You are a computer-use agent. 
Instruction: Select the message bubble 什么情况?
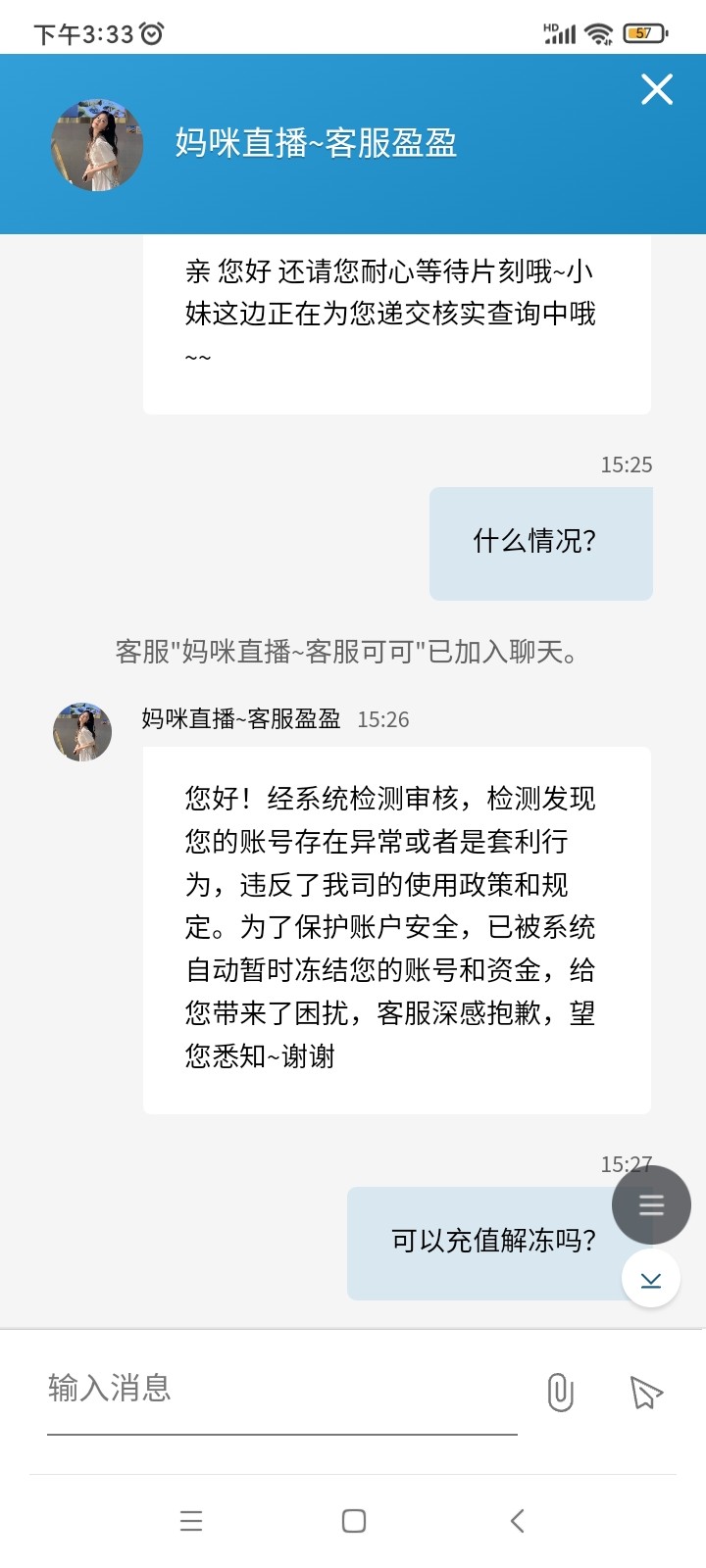[540, 542]
